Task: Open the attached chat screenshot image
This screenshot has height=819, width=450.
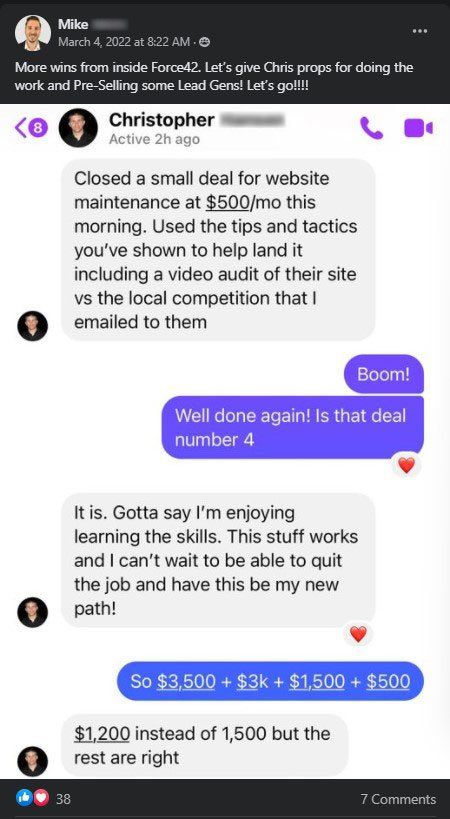Action: [225, 441]
